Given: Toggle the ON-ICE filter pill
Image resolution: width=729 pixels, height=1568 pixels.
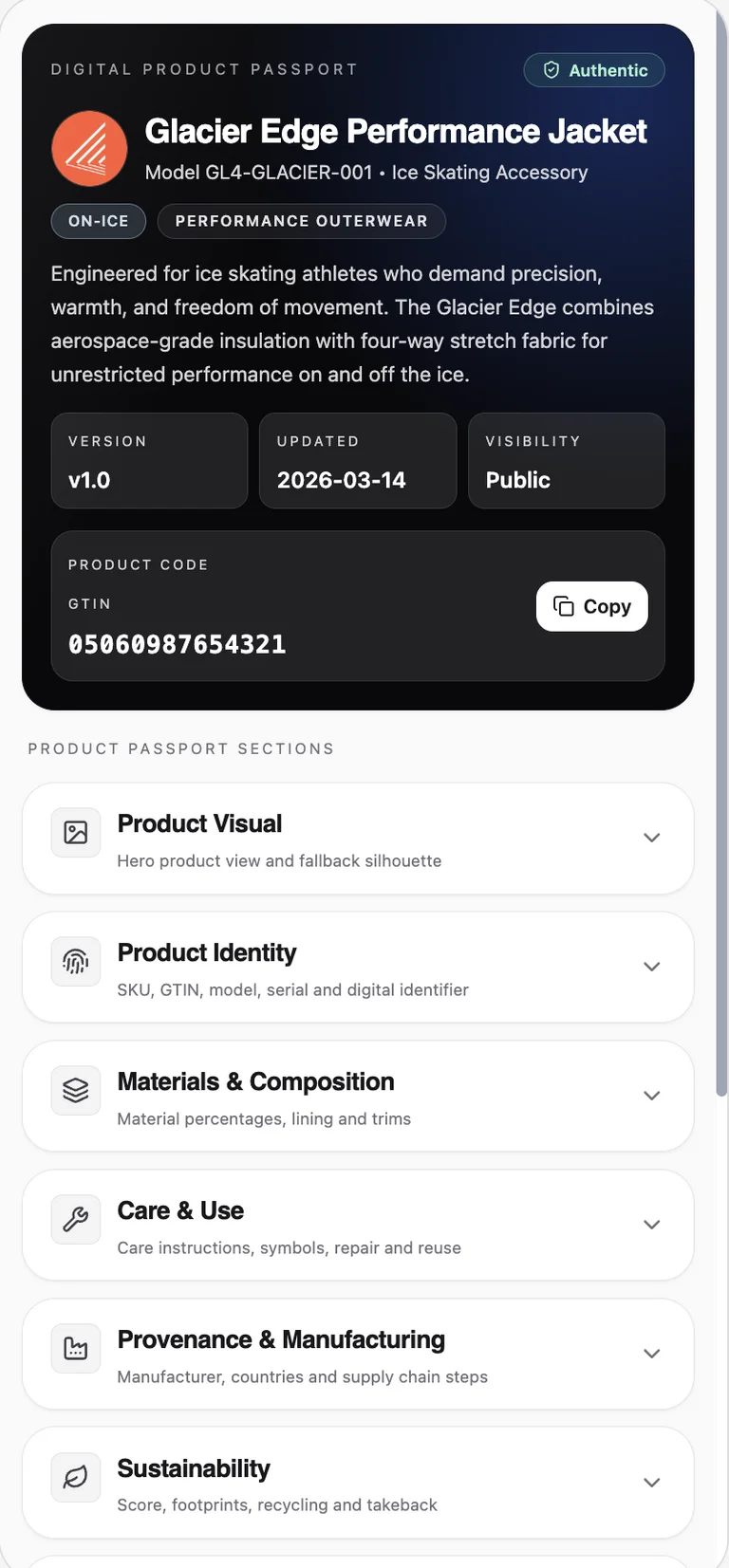Looking at the screenshot, I should click(99, 221).
